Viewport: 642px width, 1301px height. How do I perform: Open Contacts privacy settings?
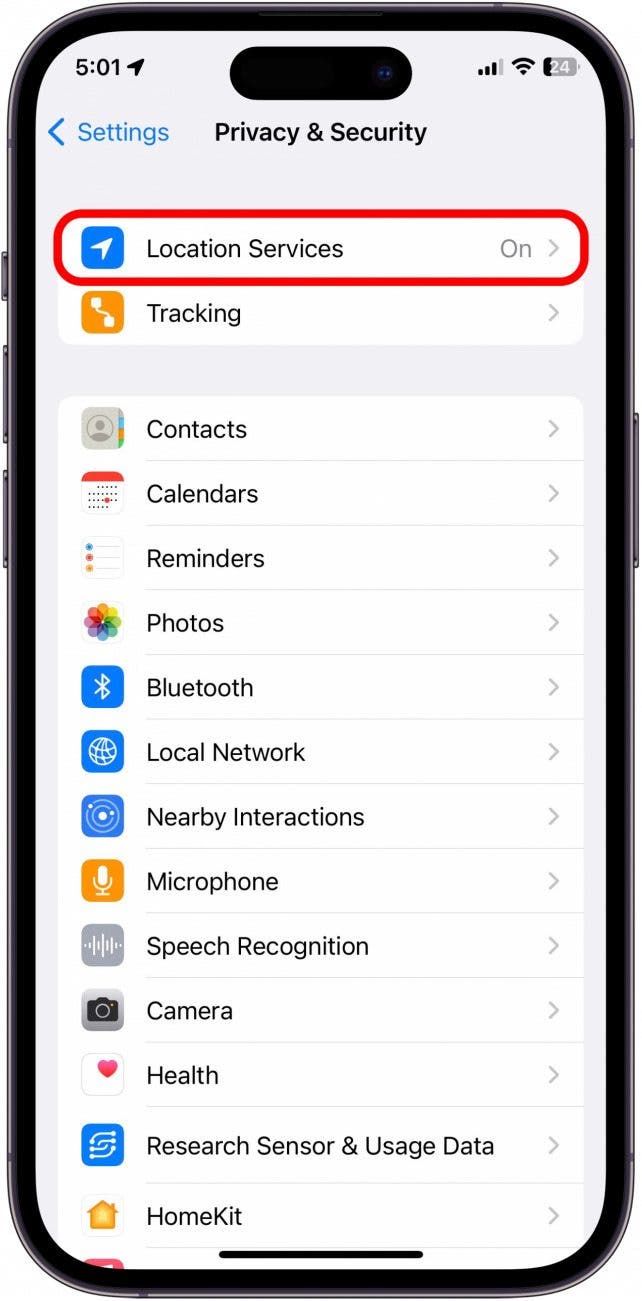point(320,429)
